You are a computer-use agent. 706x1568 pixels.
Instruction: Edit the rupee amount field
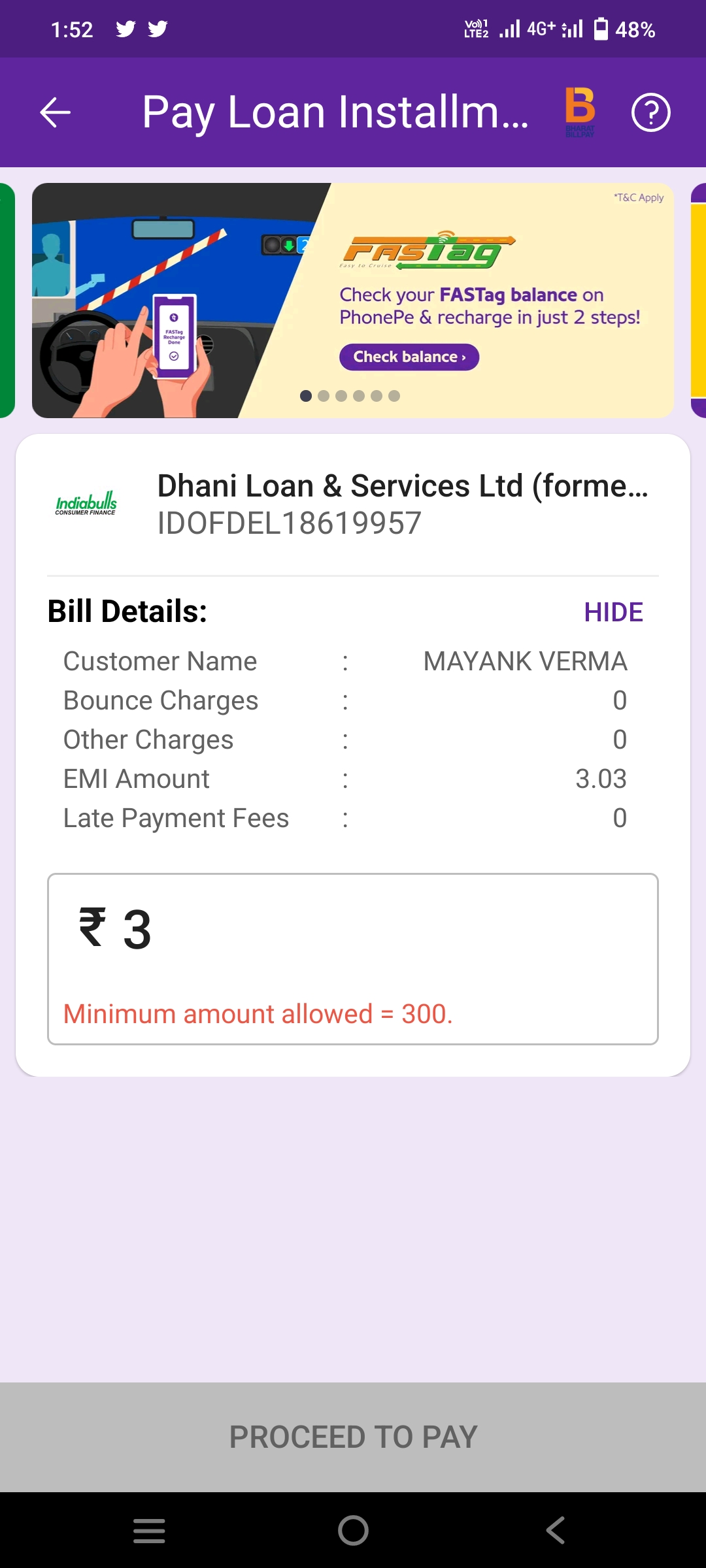click(x=353, y=930)
